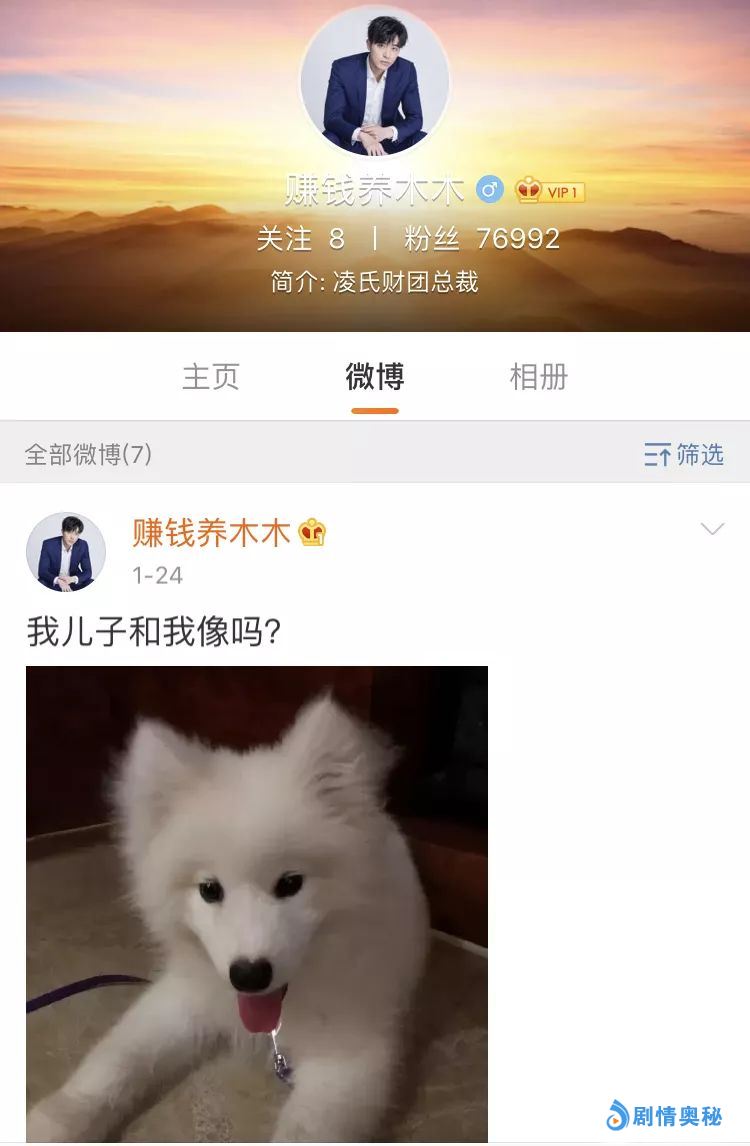
Task: Open the 筛选 filter
Action: pyautogui.click(x=684, y=455)
